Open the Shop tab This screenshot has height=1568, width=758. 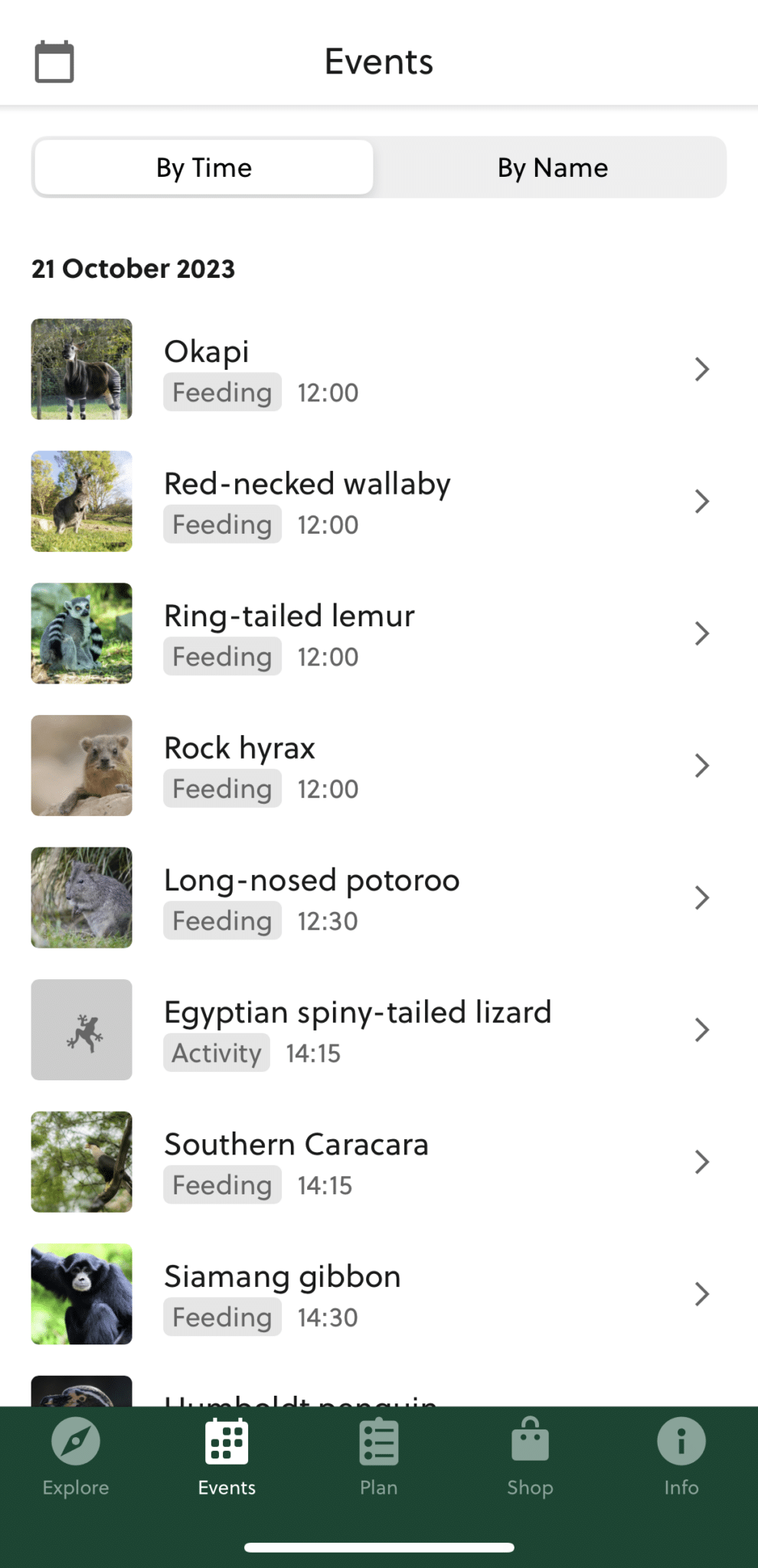point(530,1457)
